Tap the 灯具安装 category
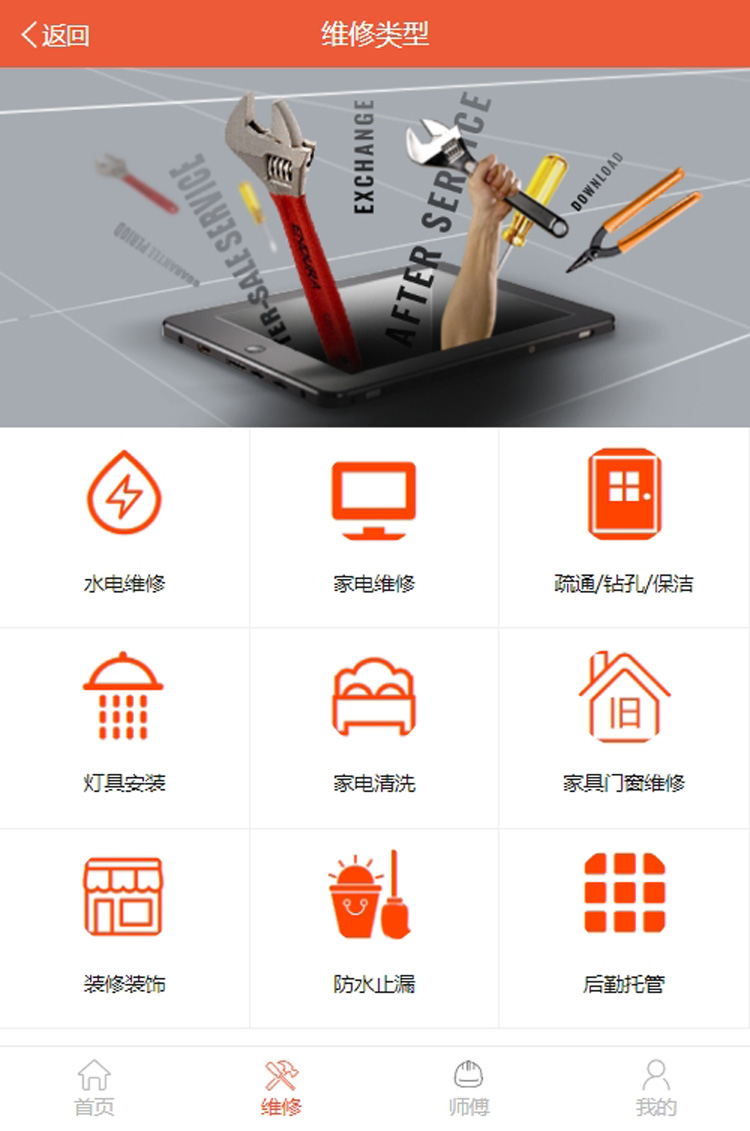 pos(124,727)
